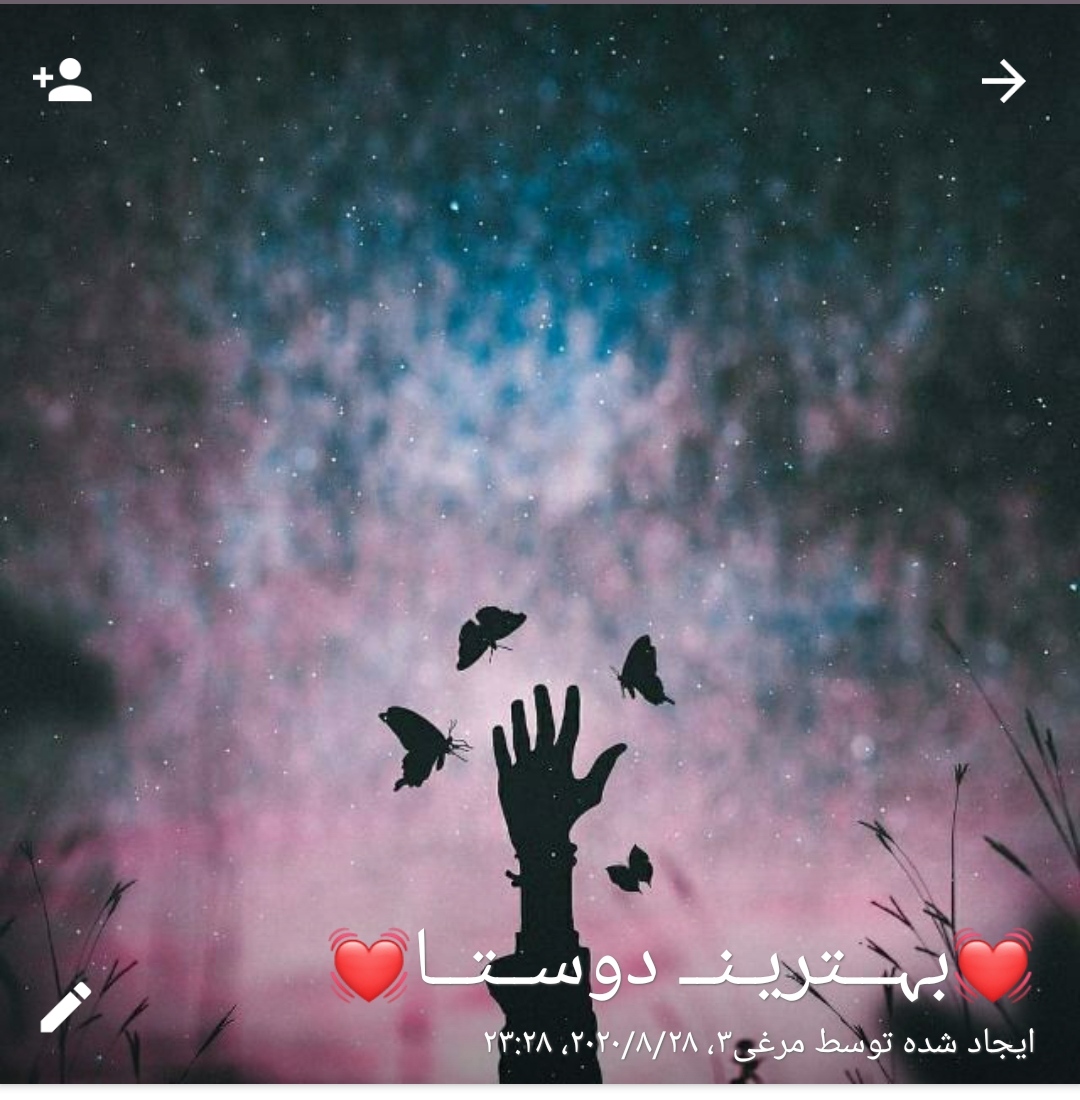Click the starry sky area of the photo
Viewport: 1080px width, 1100px height.
[540, 250]
